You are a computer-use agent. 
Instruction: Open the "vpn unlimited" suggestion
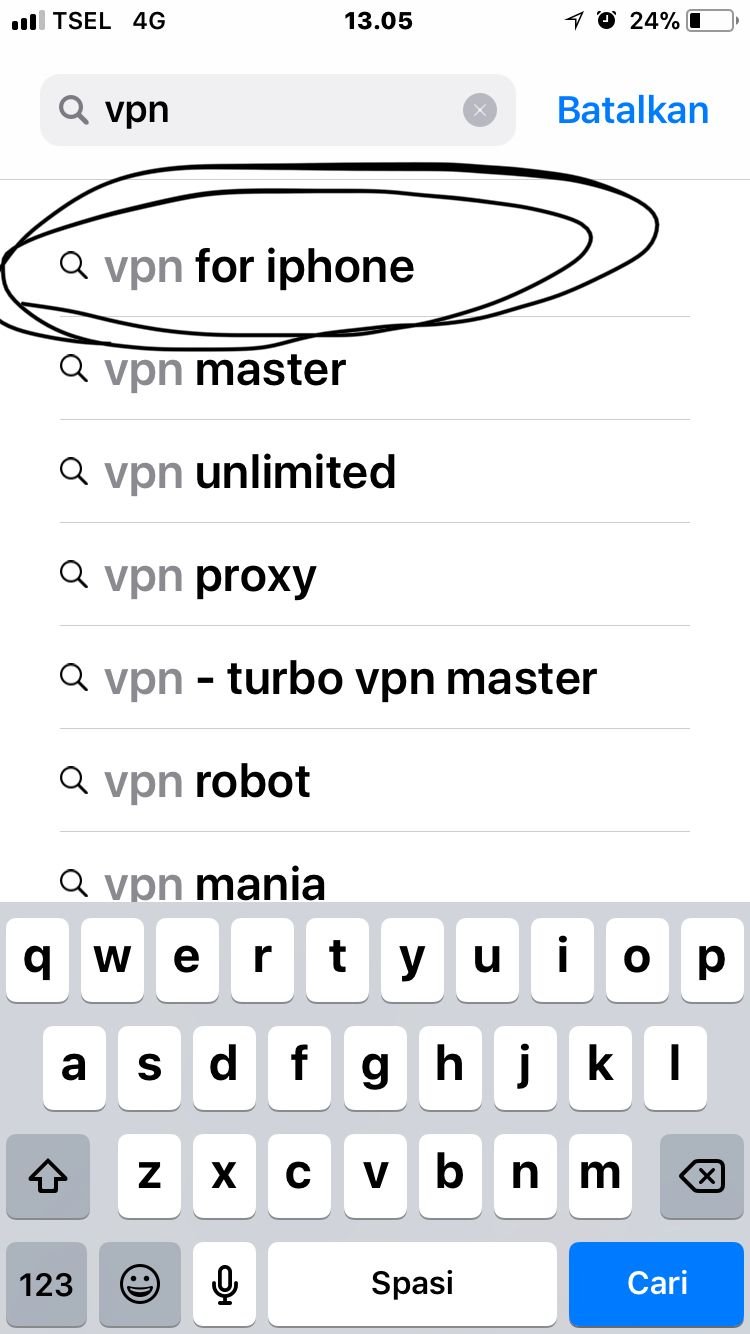(x=375, y=472)
